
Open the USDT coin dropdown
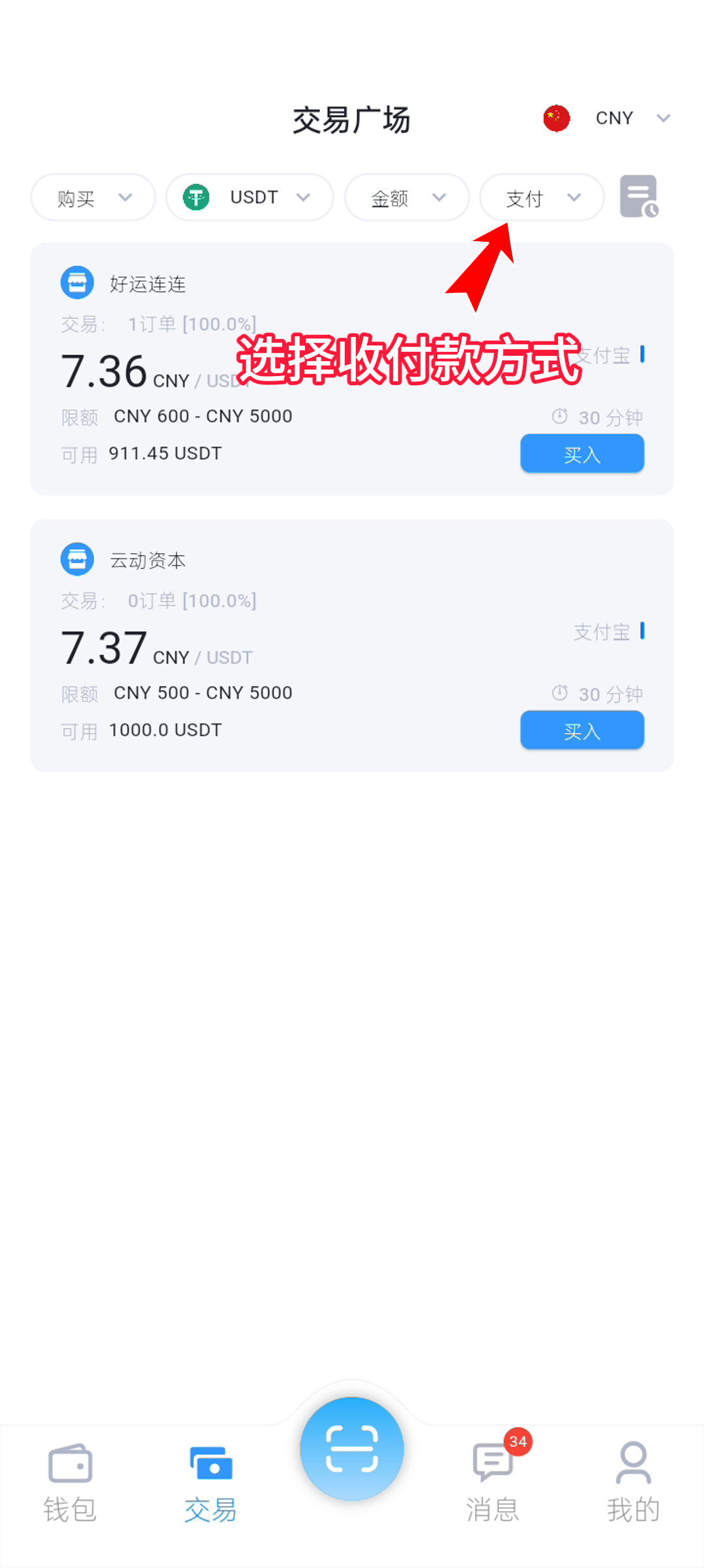tap(250, 197)
